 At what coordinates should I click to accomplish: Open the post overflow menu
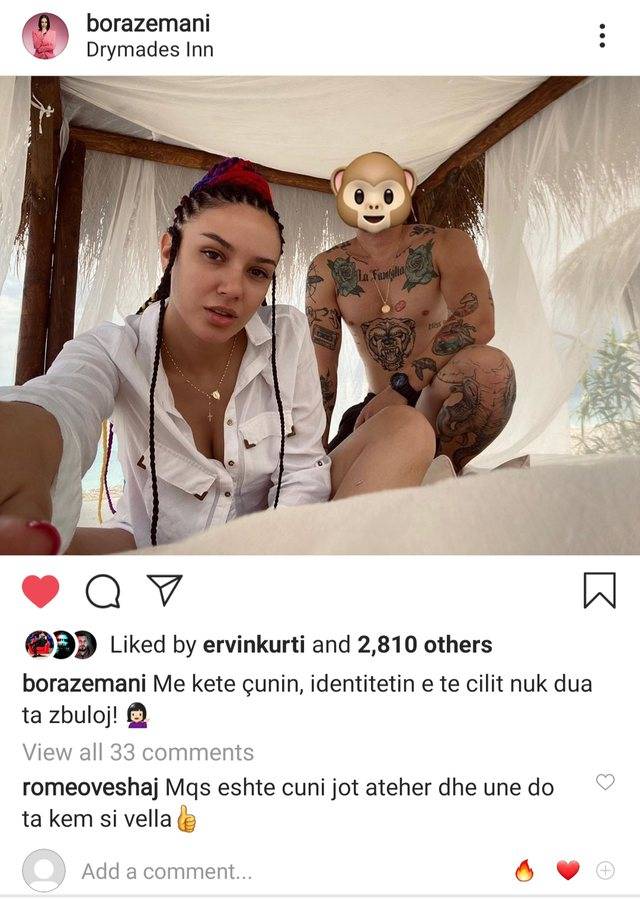[x=602, y=36]
